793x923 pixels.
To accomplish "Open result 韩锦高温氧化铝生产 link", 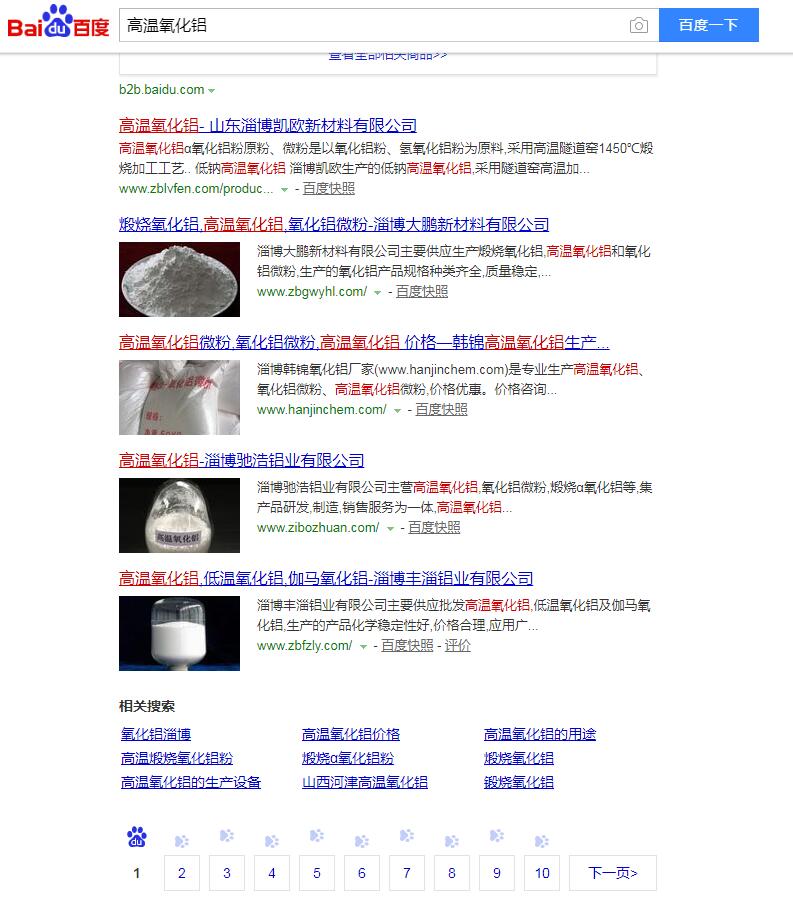I will 364,342.
